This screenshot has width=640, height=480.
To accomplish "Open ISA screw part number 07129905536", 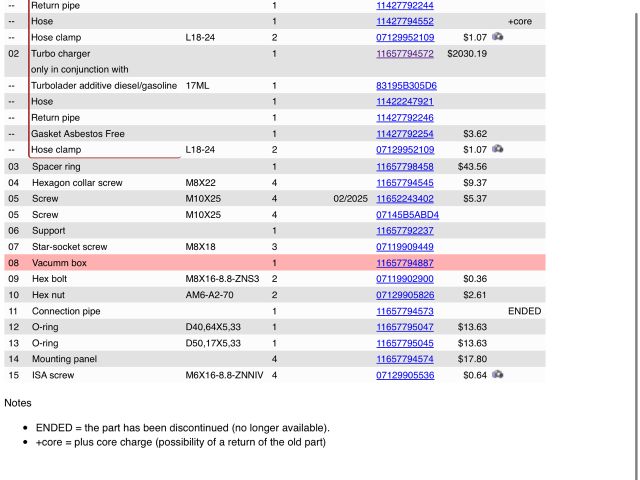I will (405, 375).
